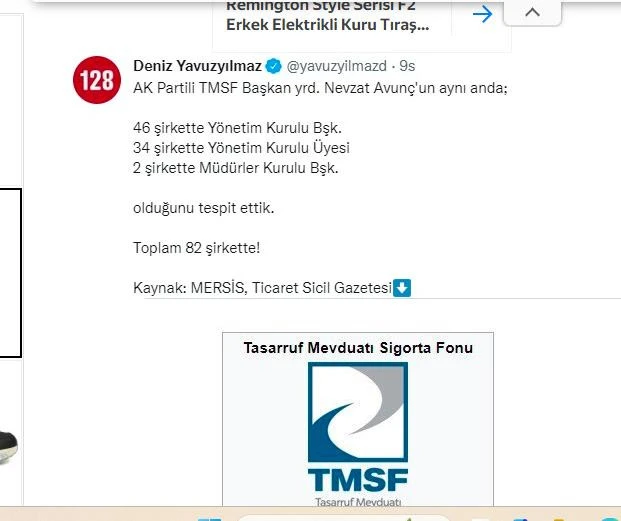621x521 pixels.
Task: Open the @yavuzyilmazd handle
Action: (338, 67)
